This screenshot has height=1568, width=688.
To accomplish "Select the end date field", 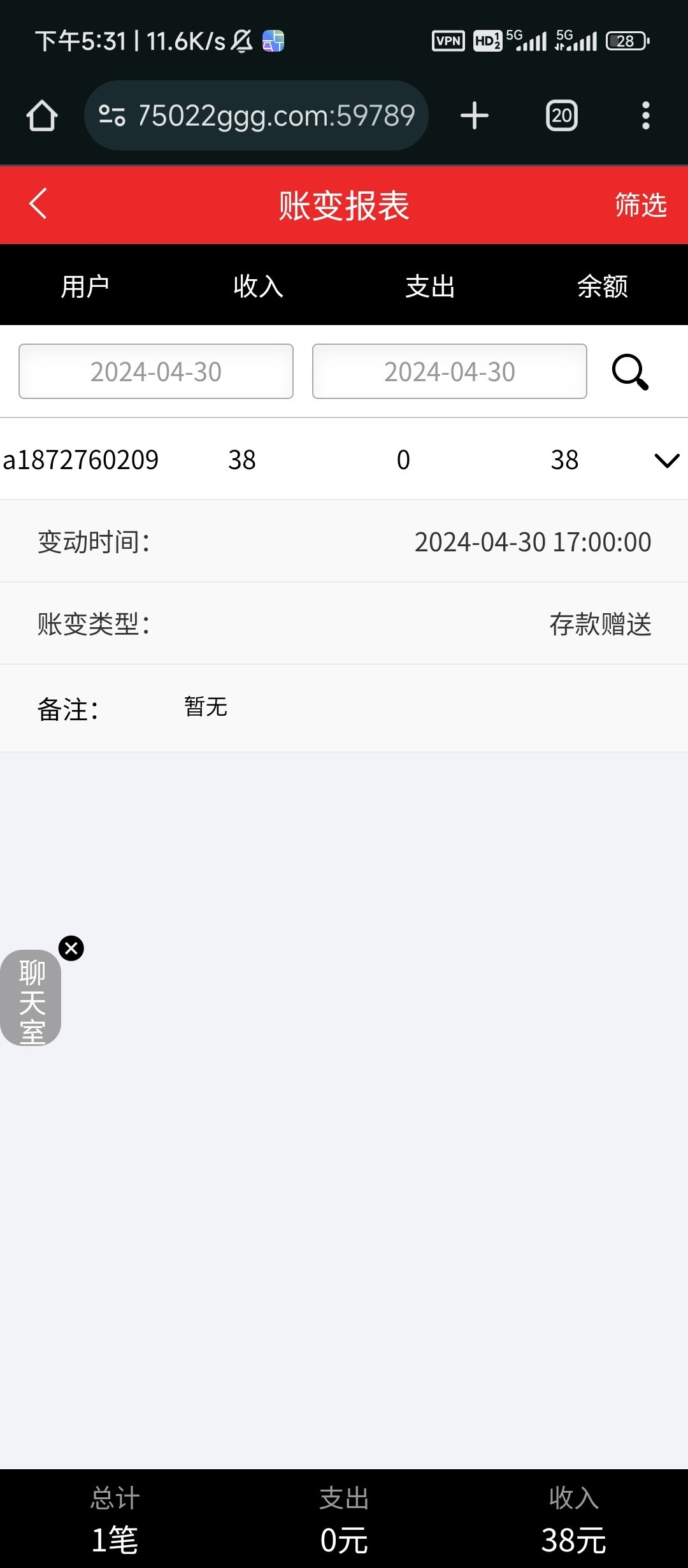I will pos(450,372).
